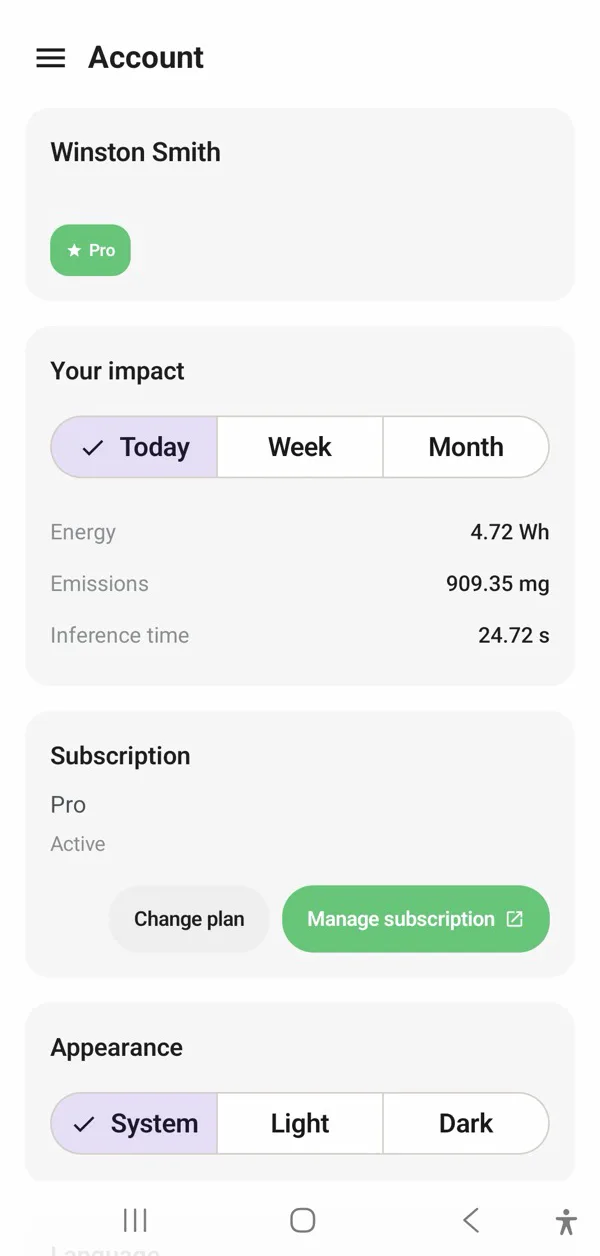
Task: Choose System appearance
Action: pos(134,1123)
